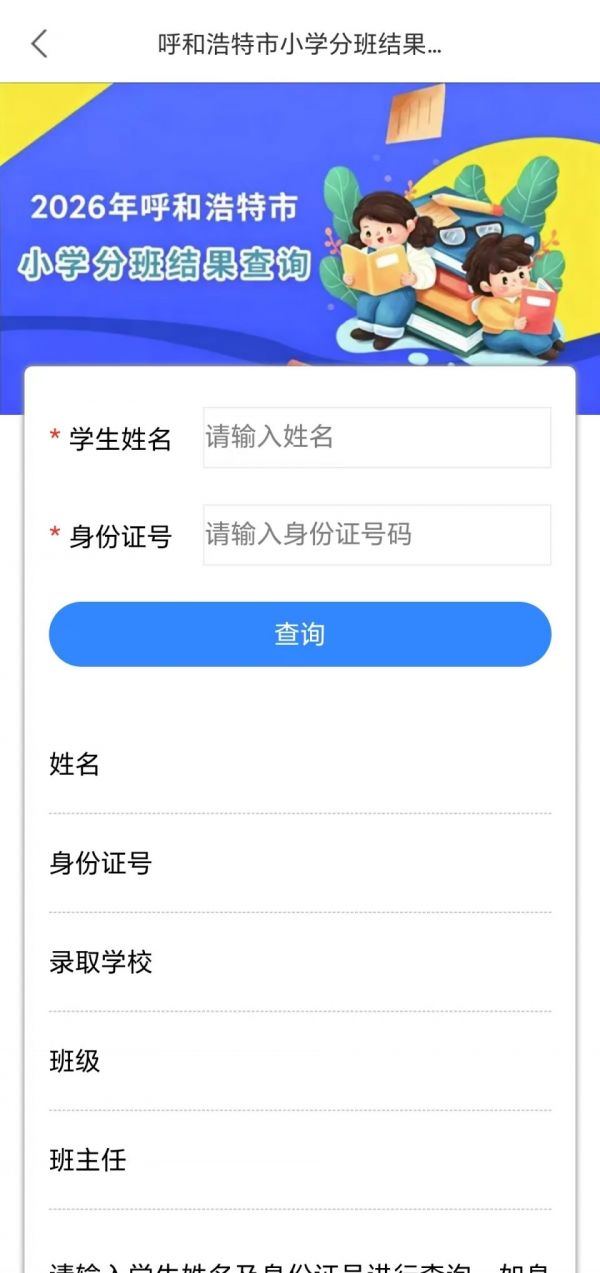Tap the blue 查询 button
Screen dimensions: 600x1273
(x=300, y=634)
